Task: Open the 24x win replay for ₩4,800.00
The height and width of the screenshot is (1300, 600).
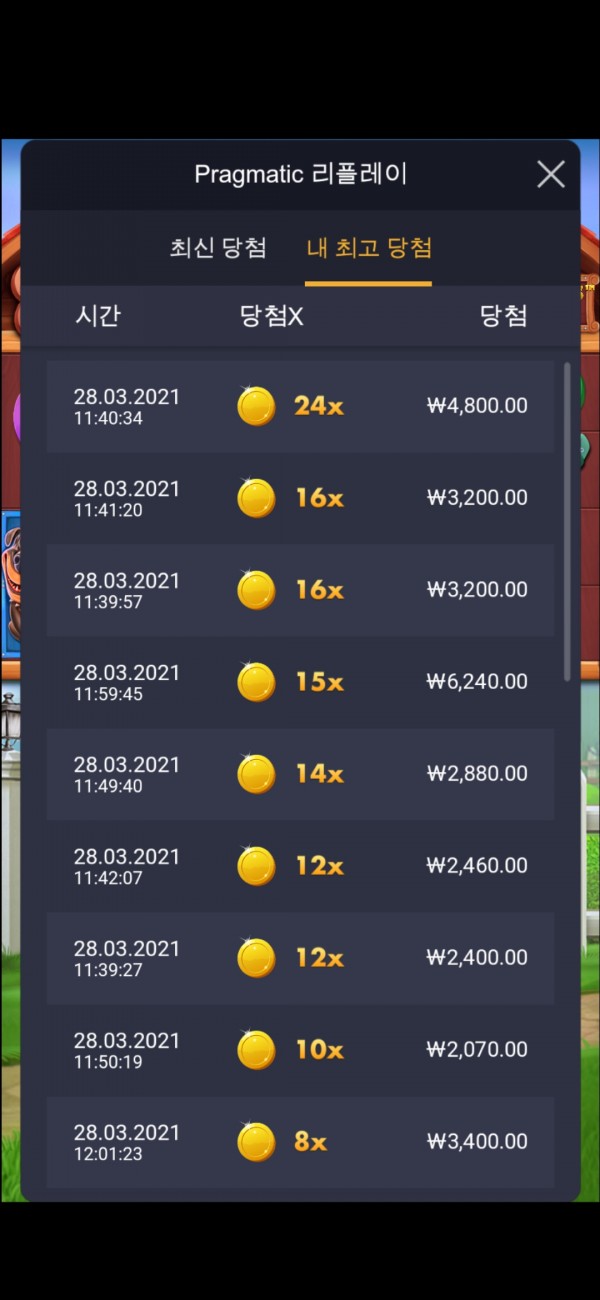Action: pyautogui.click(x=300, y=406)
